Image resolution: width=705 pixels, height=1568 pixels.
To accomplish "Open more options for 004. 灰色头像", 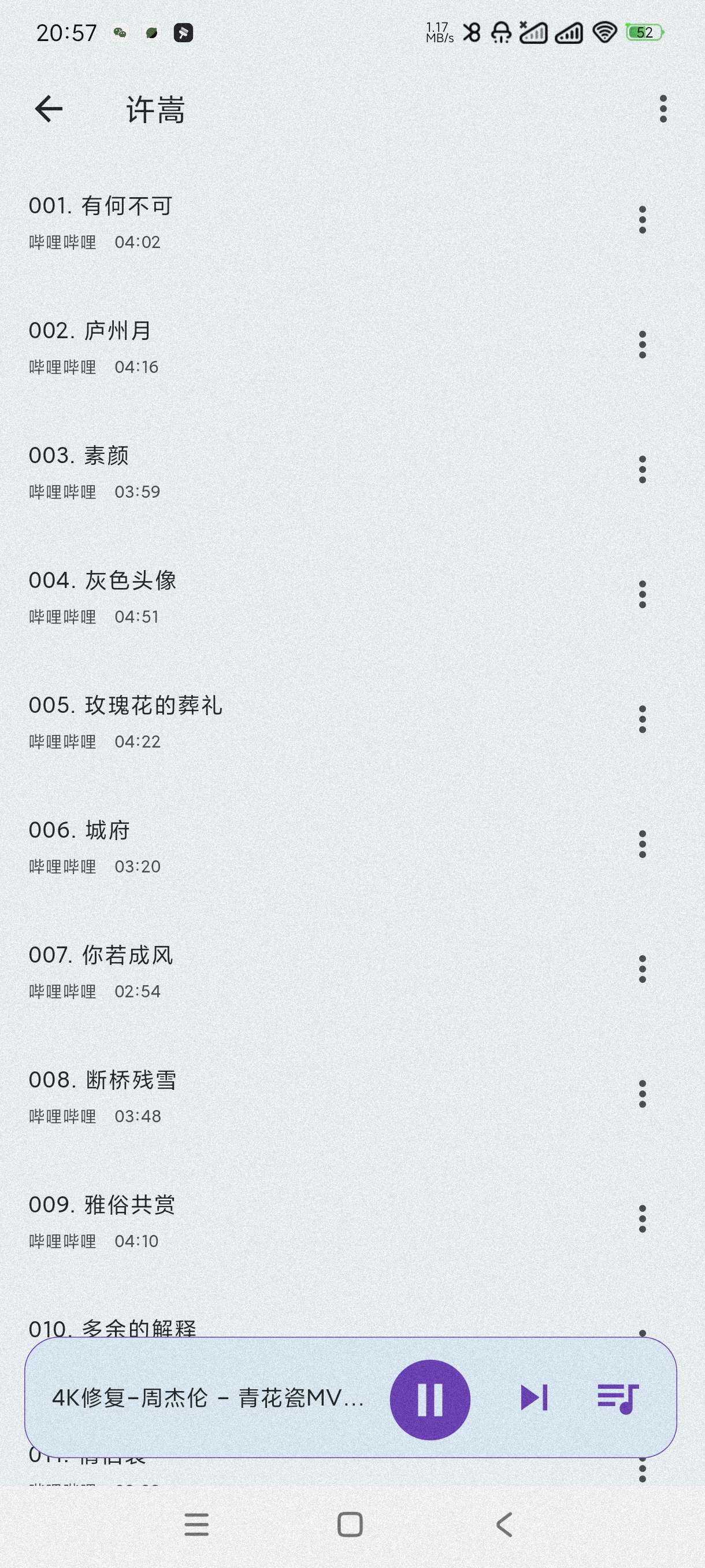I will 643,594.
